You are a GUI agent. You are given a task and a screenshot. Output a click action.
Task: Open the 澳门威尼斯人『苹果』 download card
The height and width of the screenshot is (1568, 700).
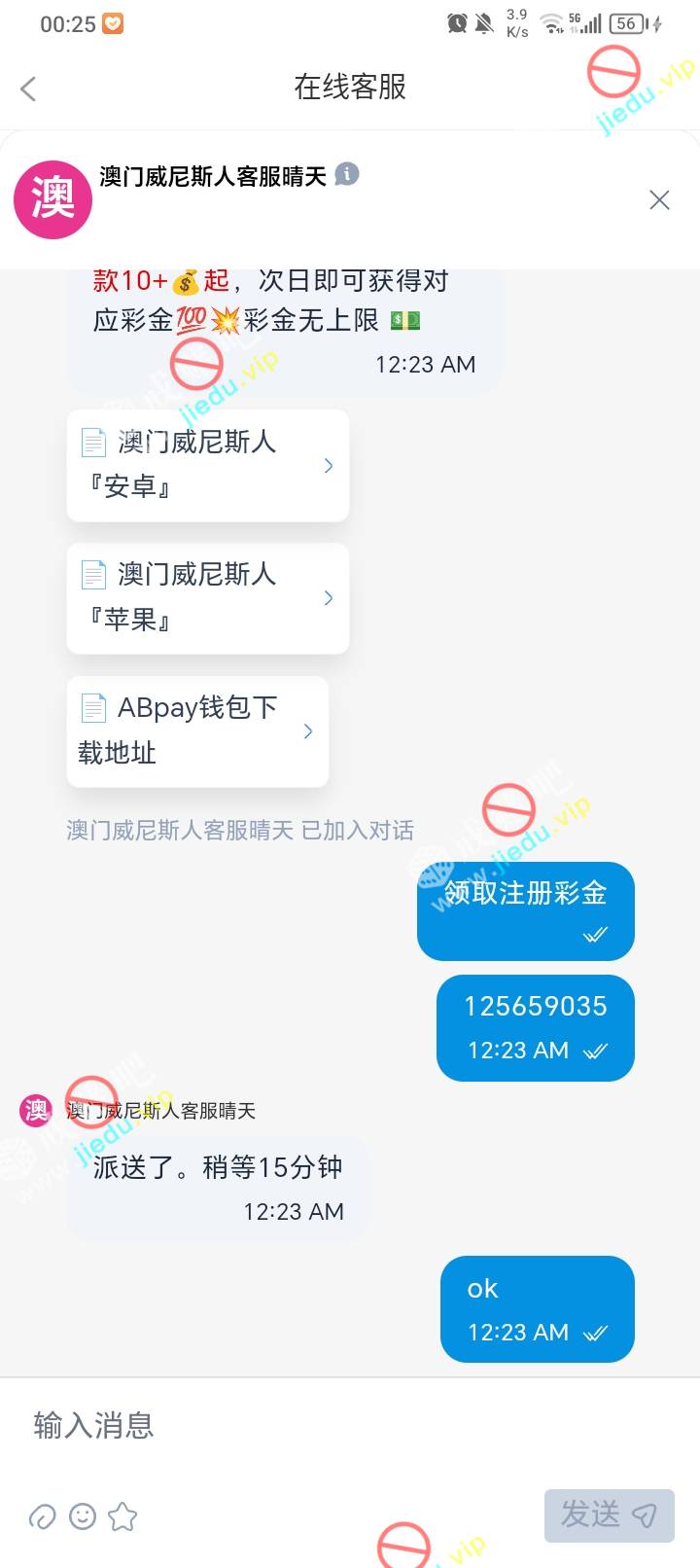207,597
